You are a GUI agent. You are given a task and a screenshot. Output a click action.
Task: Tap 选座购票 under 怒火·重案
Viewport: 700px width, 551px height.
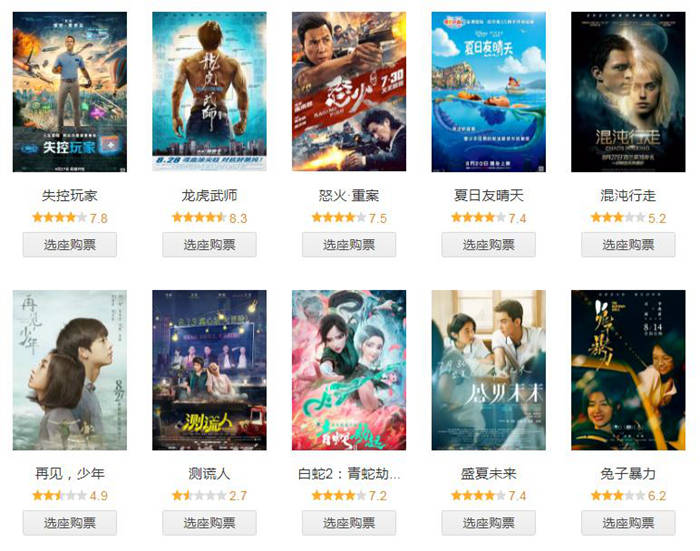pos(349,245)
